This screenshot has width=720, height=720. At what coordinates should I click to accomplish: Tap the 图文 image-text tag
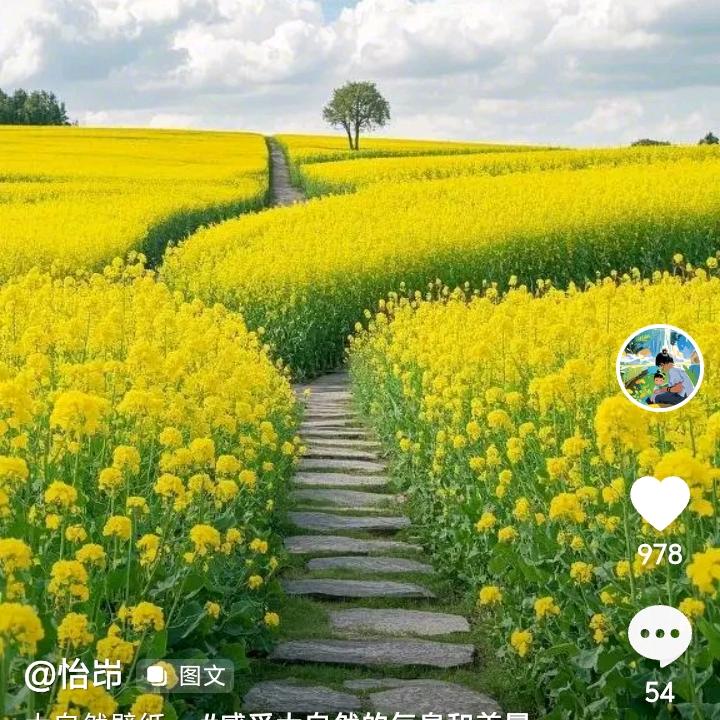(189, 676)
